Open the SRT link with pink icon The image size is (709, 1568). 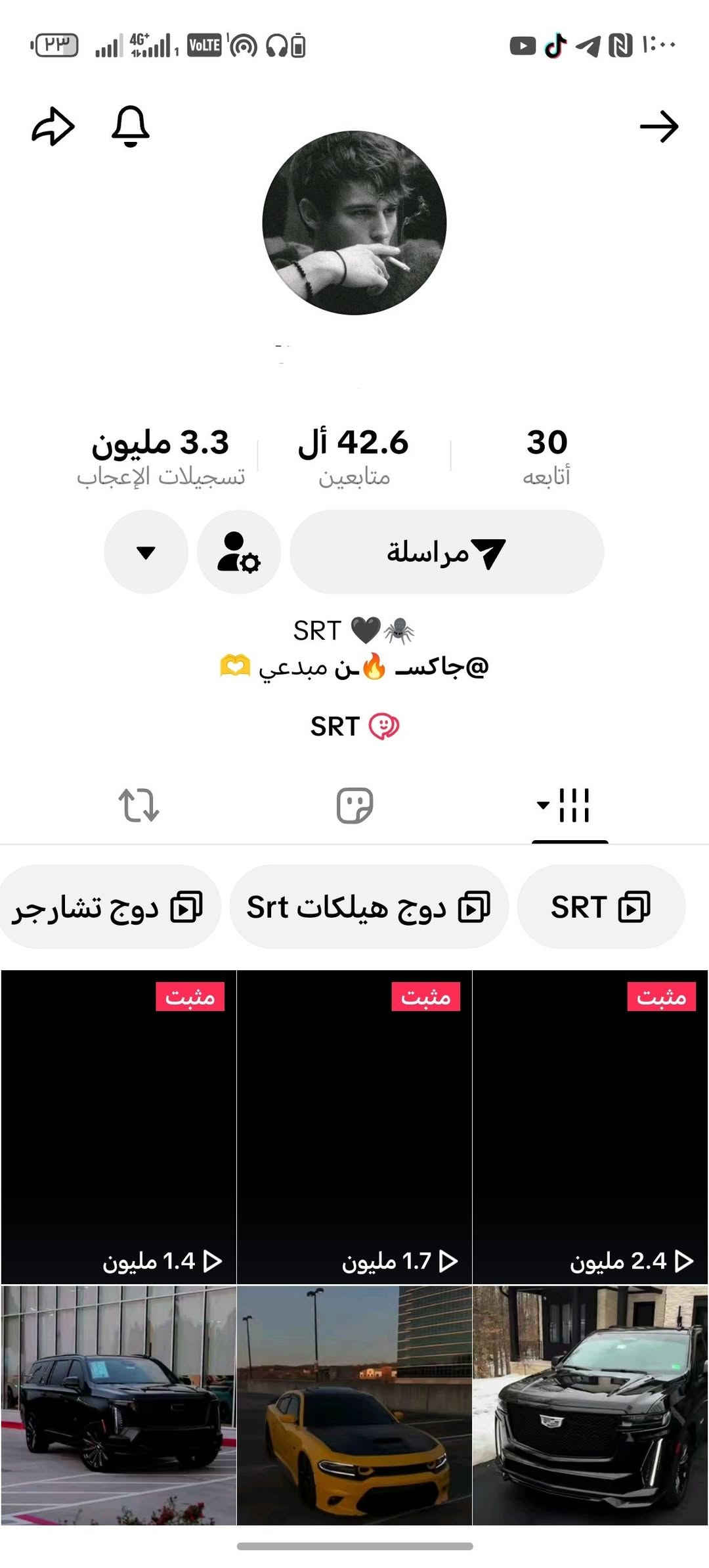pyautogui.click(x=354, y=727)
